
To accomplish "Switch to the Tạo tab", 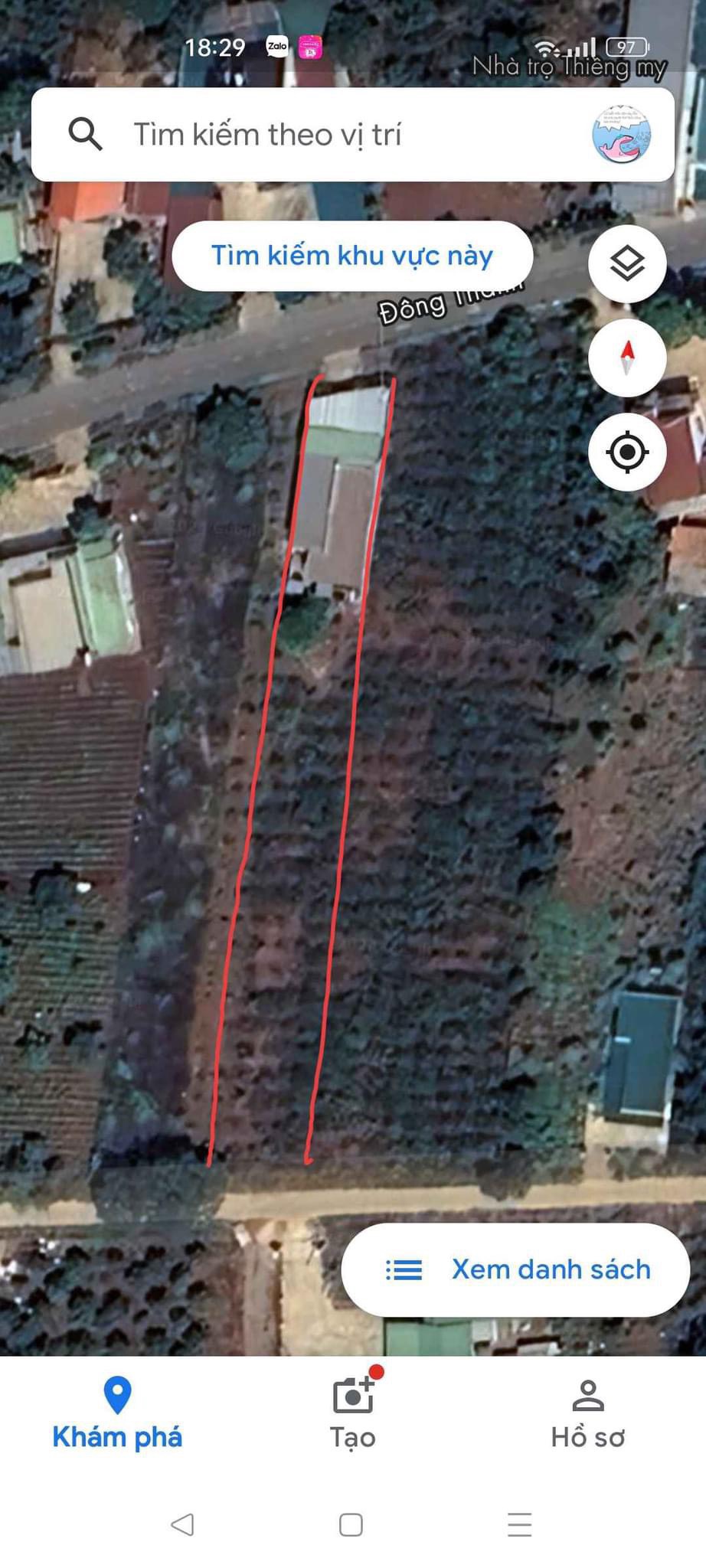I will (353, 1413).
